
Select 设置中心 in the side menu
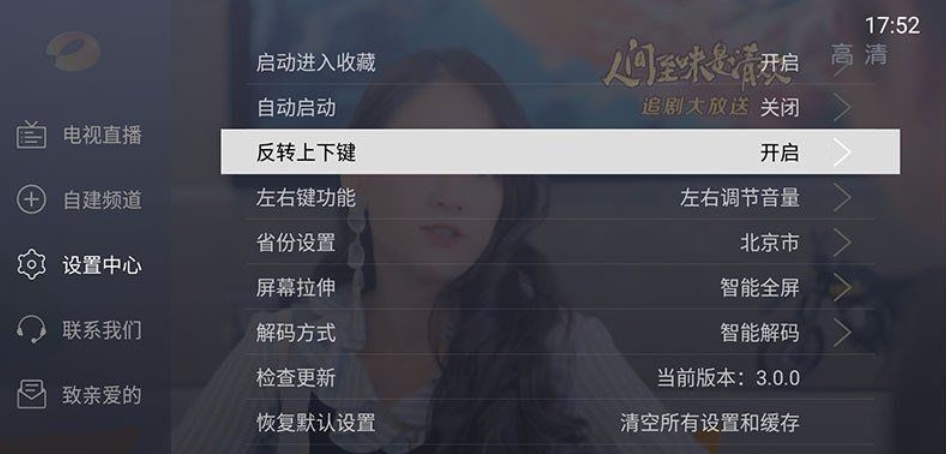tap(82, 266)
